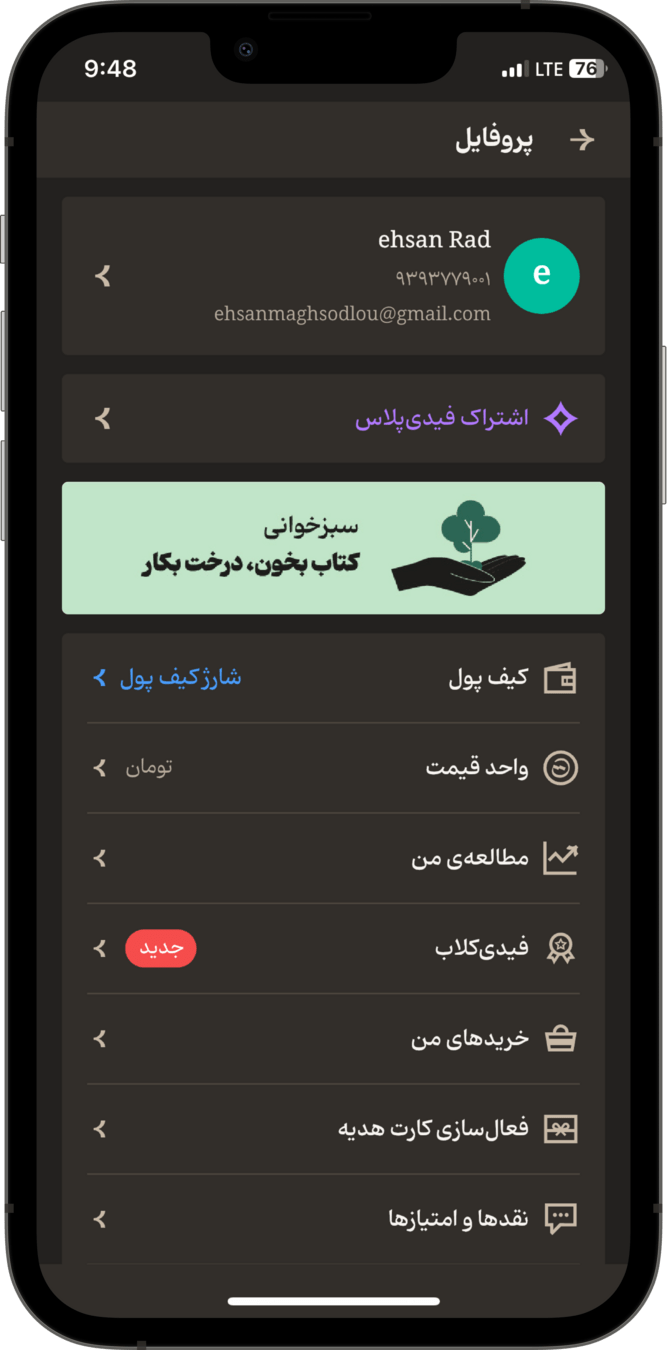667x1350 pixels.
Task: Tap شارژ کیف پول to charge wallet
Action: click(170, 678)
